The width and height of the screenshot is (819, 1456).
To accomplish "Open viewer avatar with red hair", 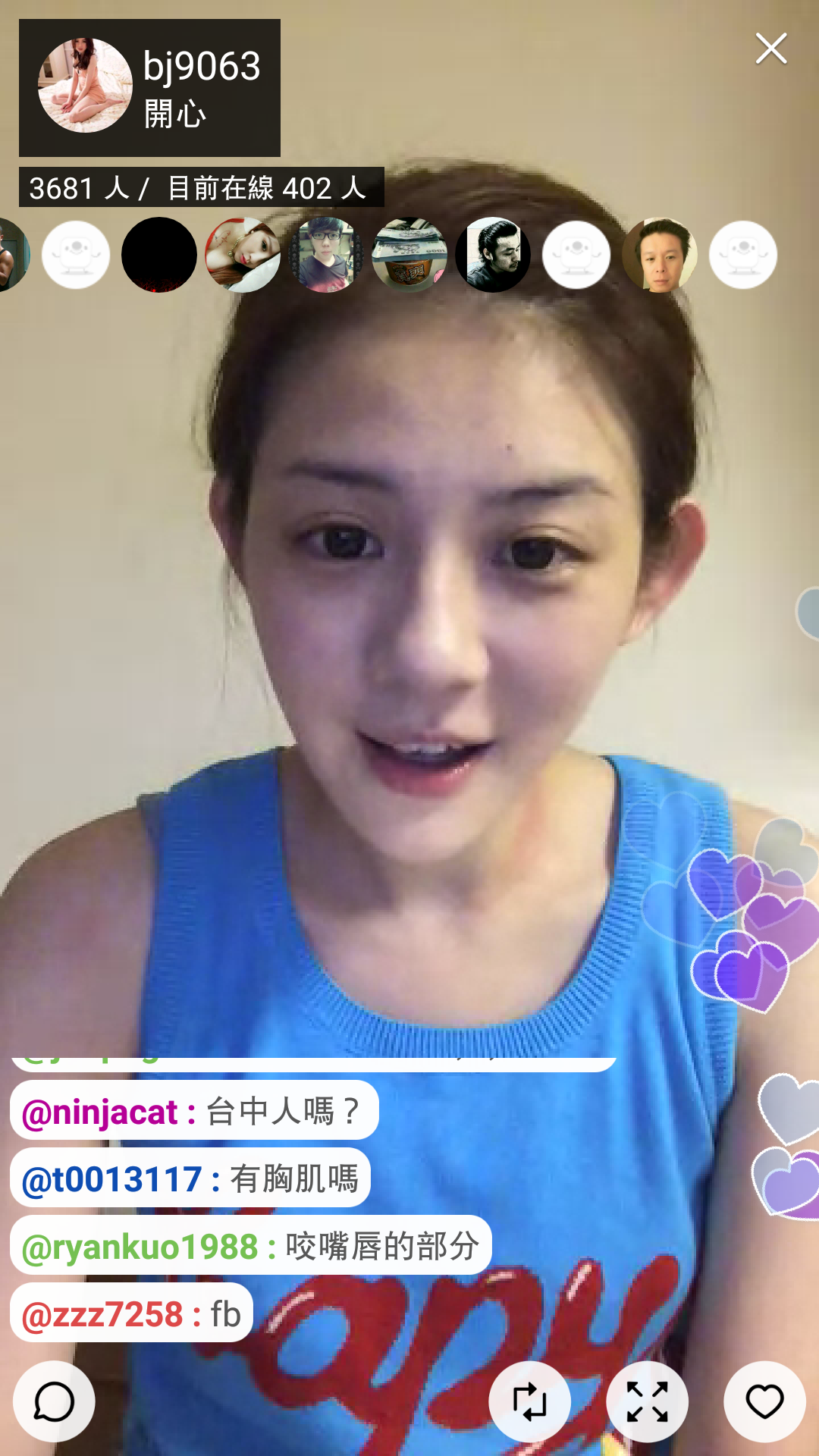I will pos(243,255).
